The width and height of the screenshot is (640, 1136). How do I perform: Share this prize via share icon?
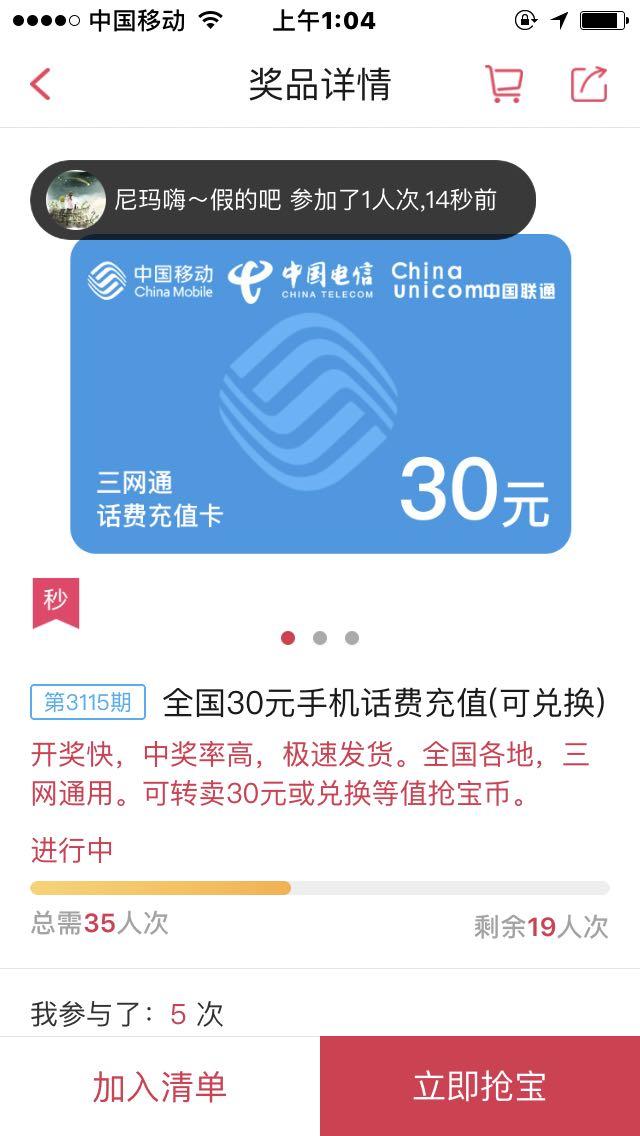(x=589, y=84)
